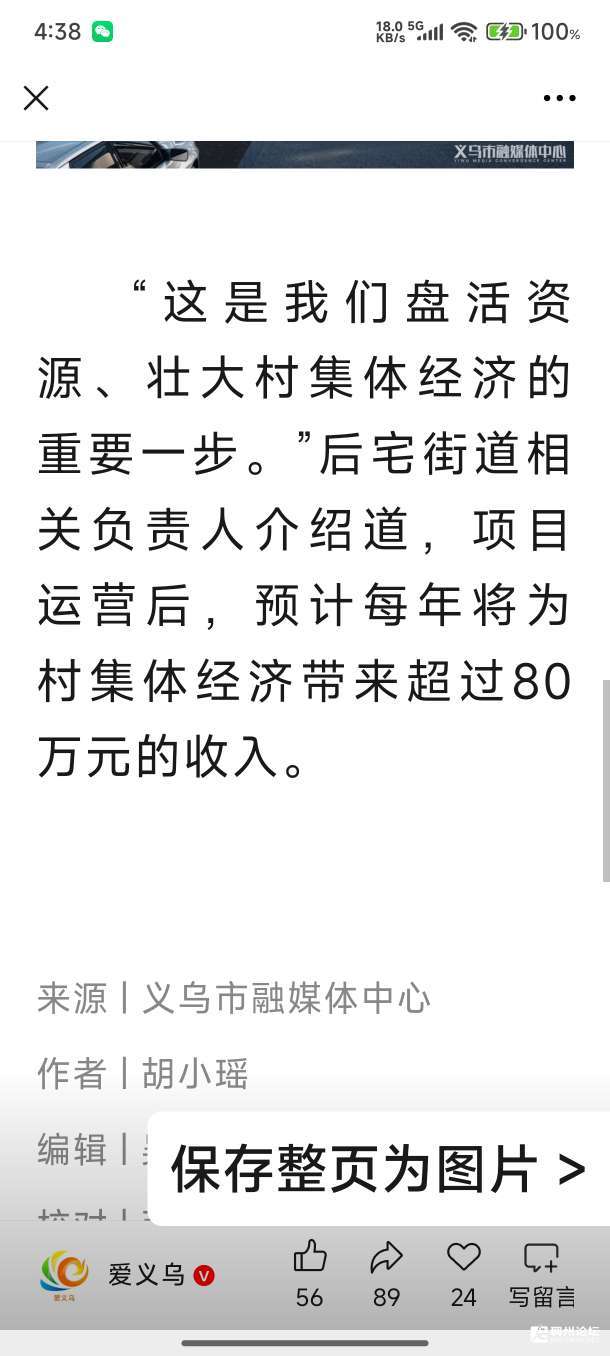This screenshot has width=610, height=1356.
Task: Close the article page
Action: click(x=36, y=98)
